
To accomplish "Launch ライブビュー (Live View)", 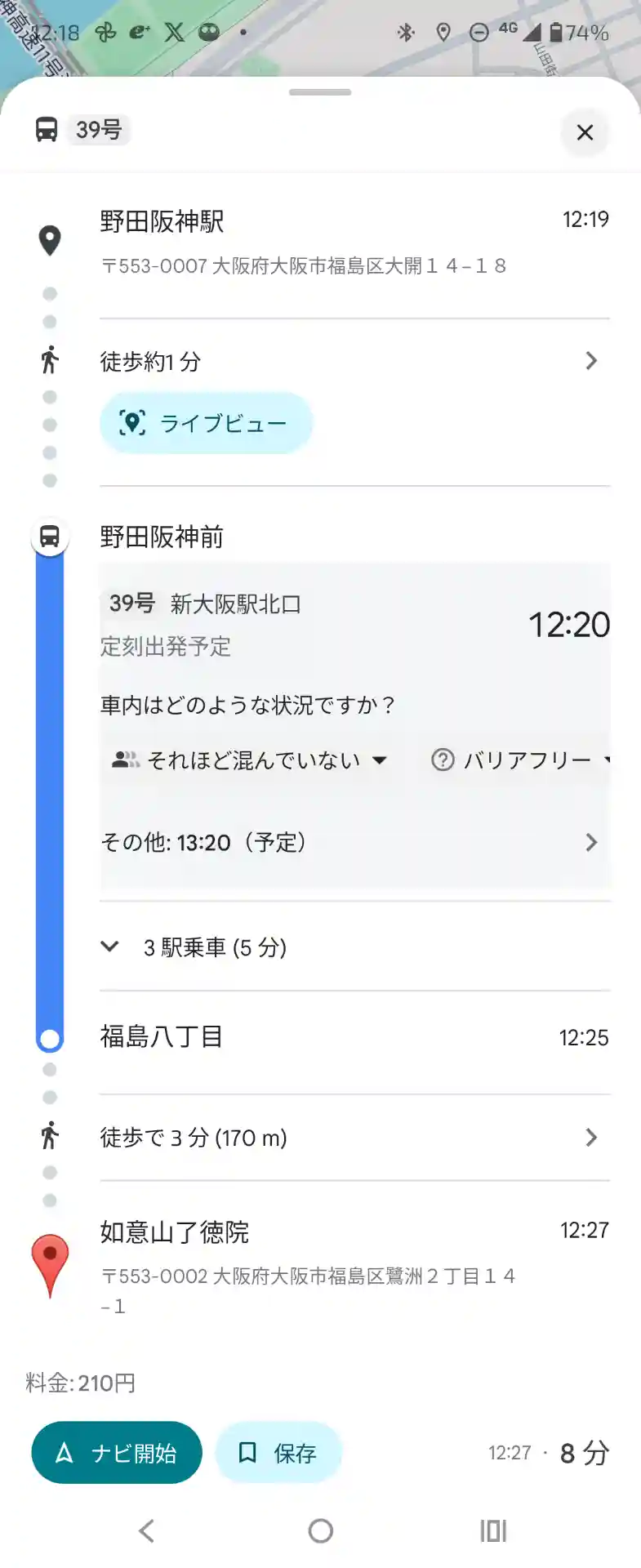I will pyautogui.click(x=206, y=423).
